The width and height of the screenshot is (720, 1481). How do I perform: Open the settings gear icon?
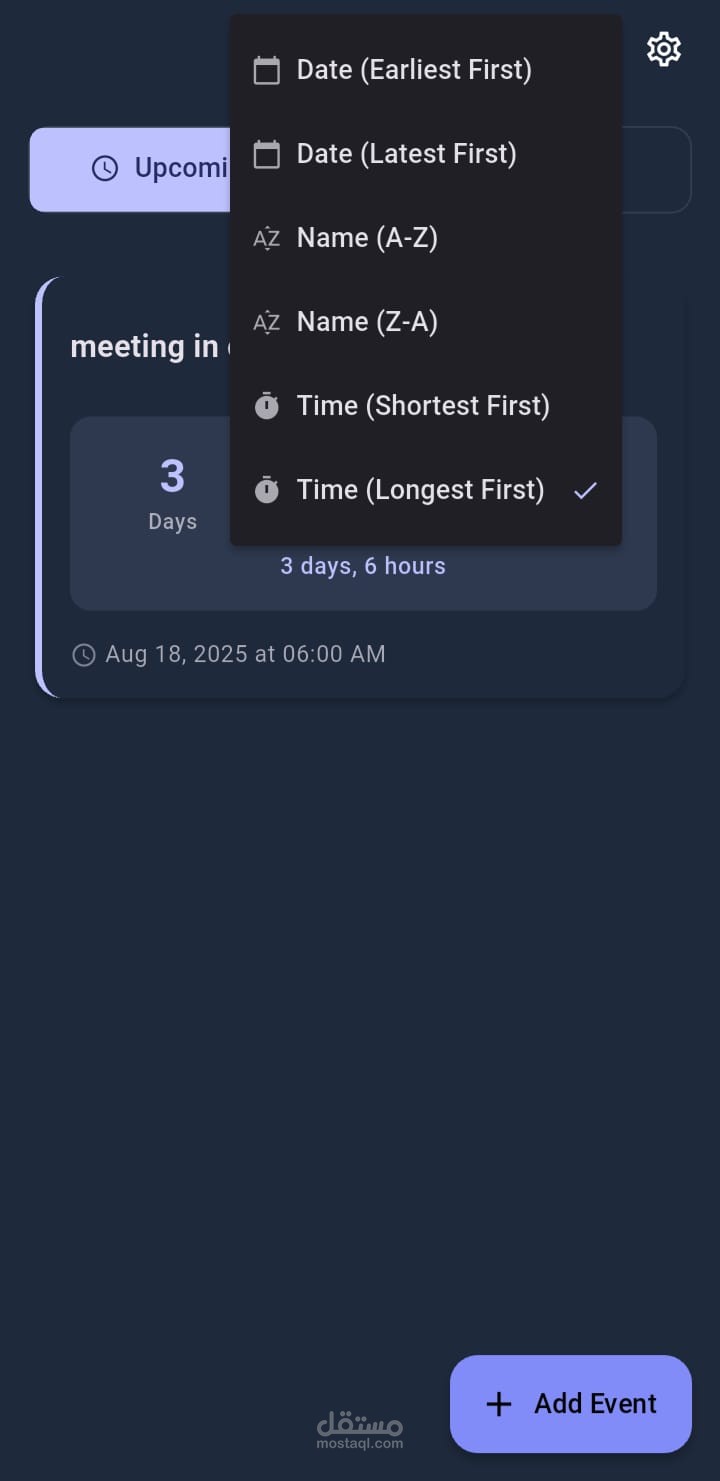pyautogui.click(x=664, y=49)
